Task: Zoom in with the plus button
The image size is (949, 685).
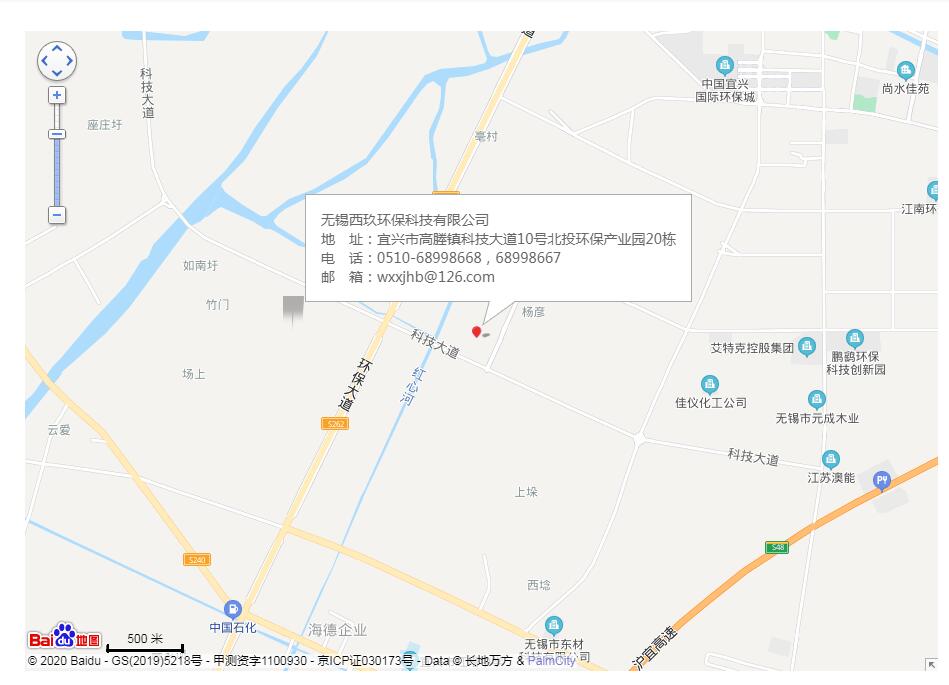Action: click(57, 95)
